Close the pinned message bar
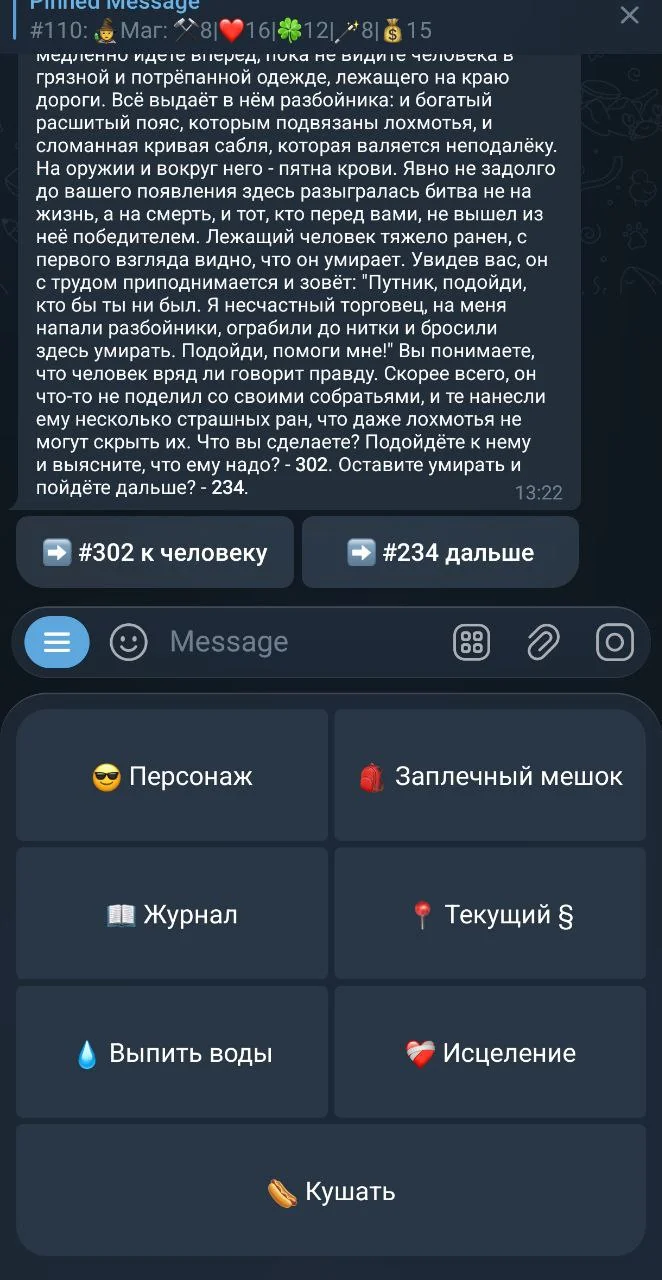This screenshot has height=1280, width=662. (x=629, y=15)
